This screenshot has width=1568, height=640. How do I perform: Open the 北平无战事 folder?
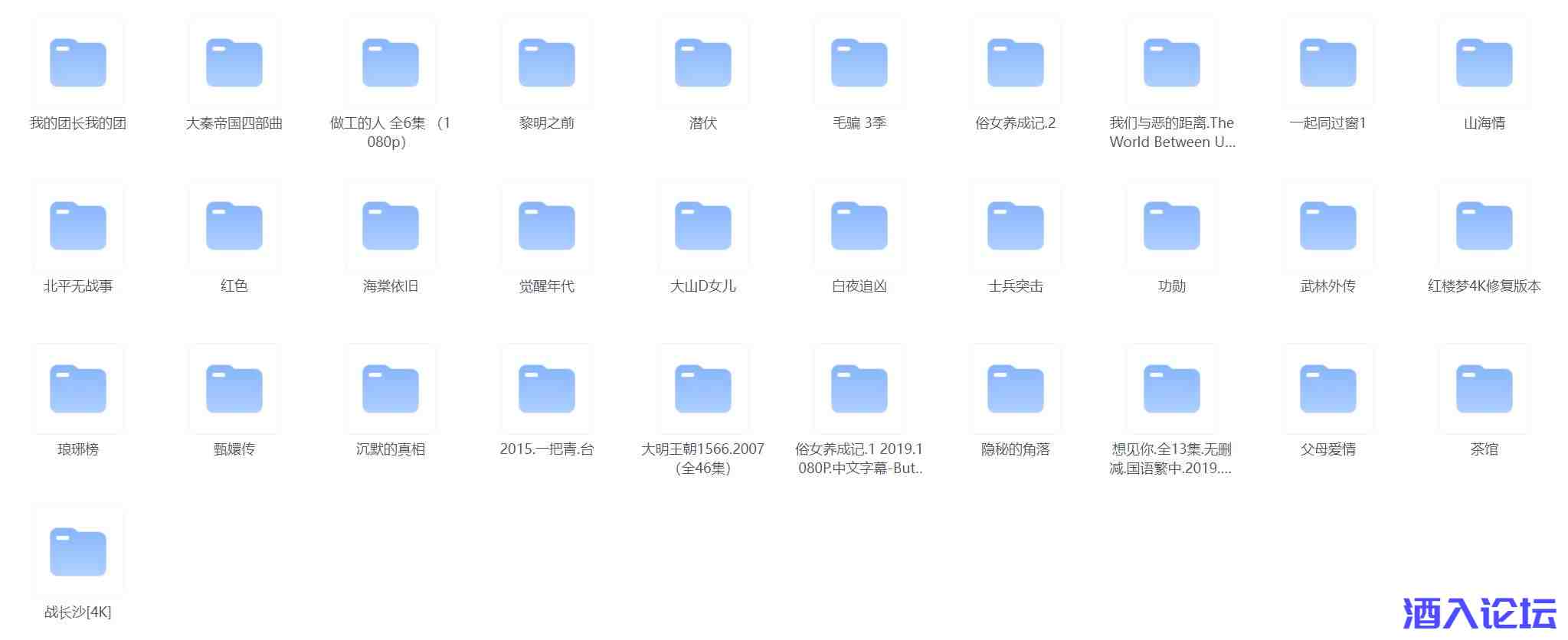[x=77, y=226]
